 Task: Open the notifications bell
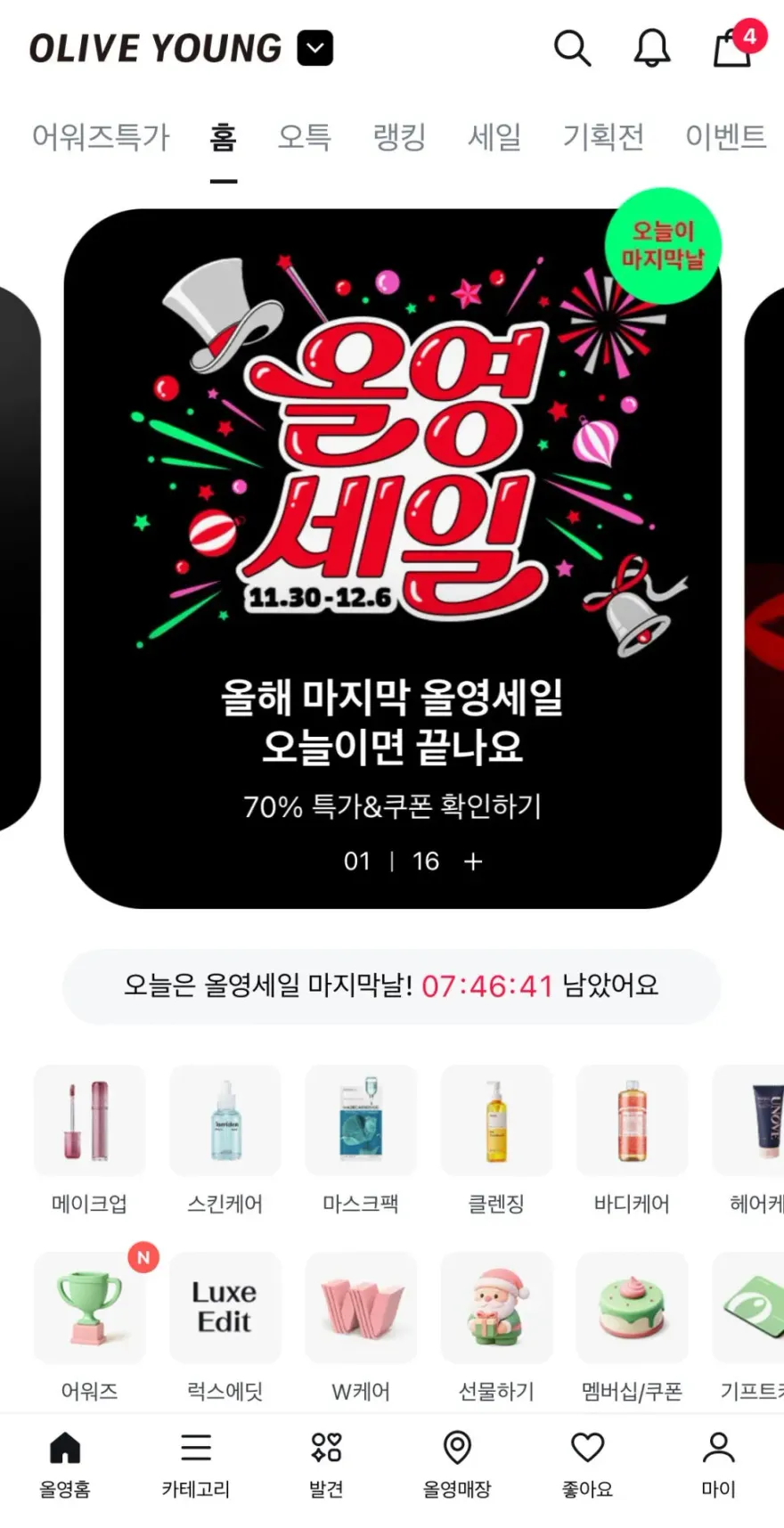pyautogui.click(x=652, y=48)
